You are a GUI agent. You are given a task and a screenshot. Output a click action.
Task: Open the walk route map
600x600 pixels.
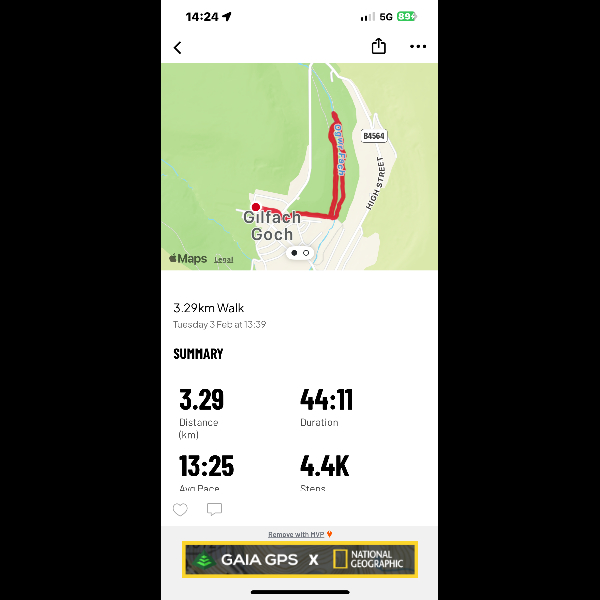pyautogui.click(x=300, y=160)
